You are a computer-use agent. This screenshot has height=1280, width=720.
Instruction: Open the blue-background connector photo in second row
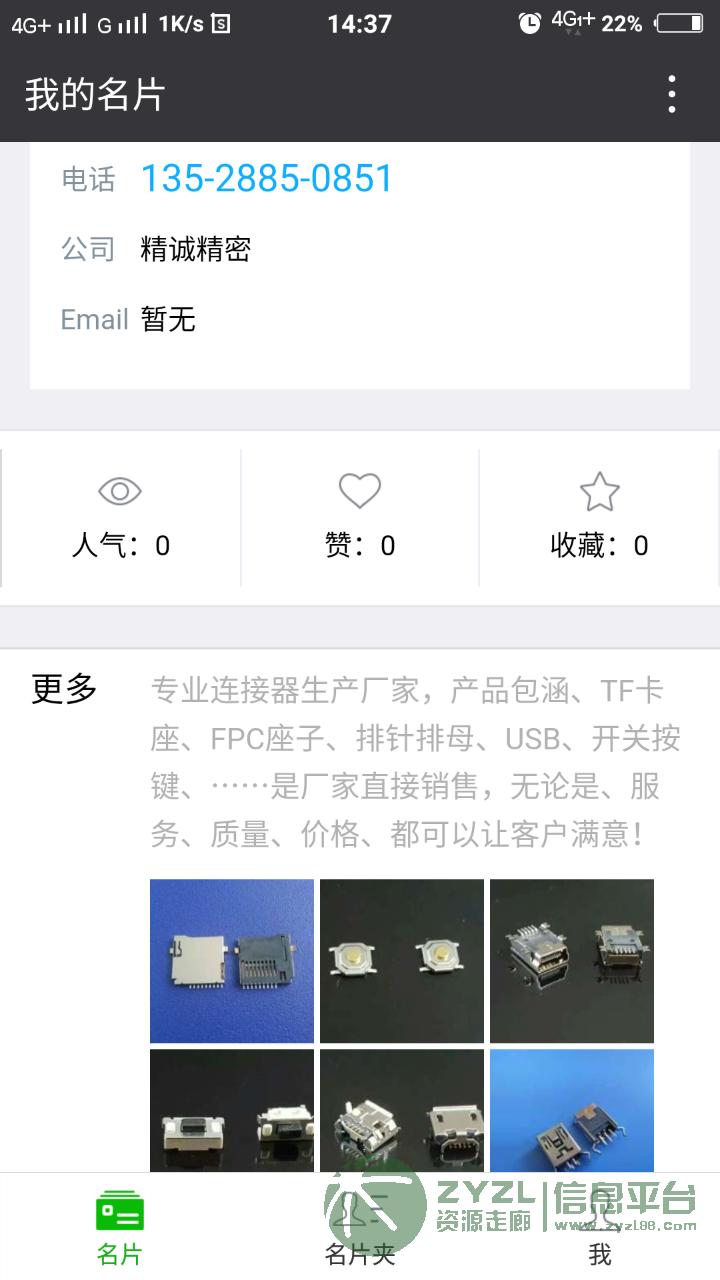pyautogui.click(x=572, y=1110)
